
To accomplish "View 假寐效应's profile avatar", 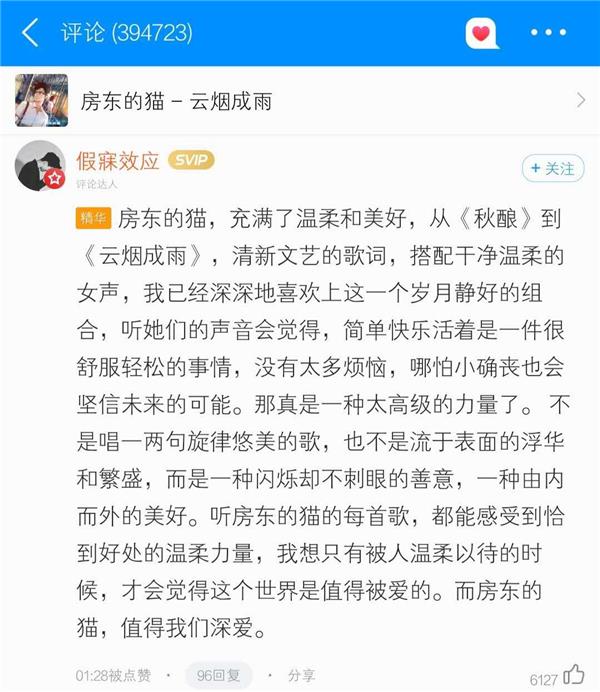I will click(x=41, y=165).
